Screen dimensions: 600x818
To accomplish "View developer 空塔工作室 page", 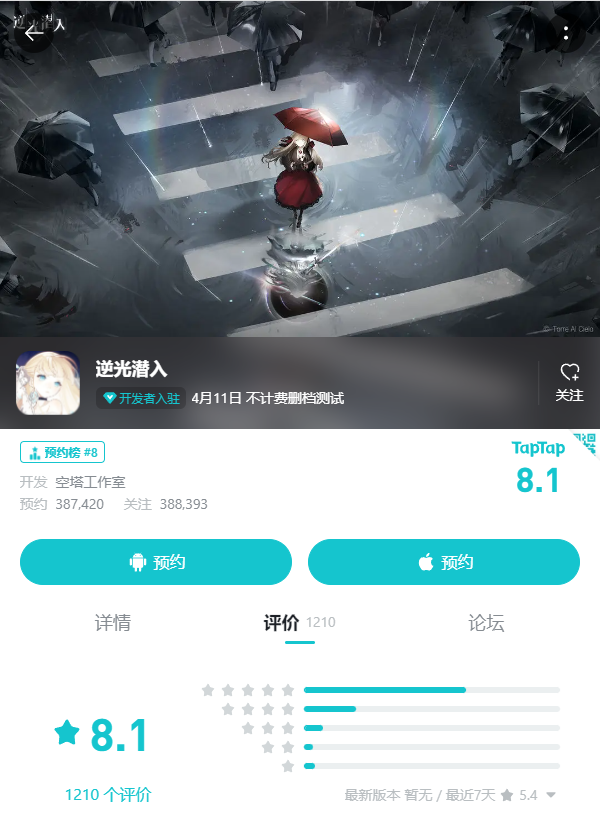I will 90,482.
